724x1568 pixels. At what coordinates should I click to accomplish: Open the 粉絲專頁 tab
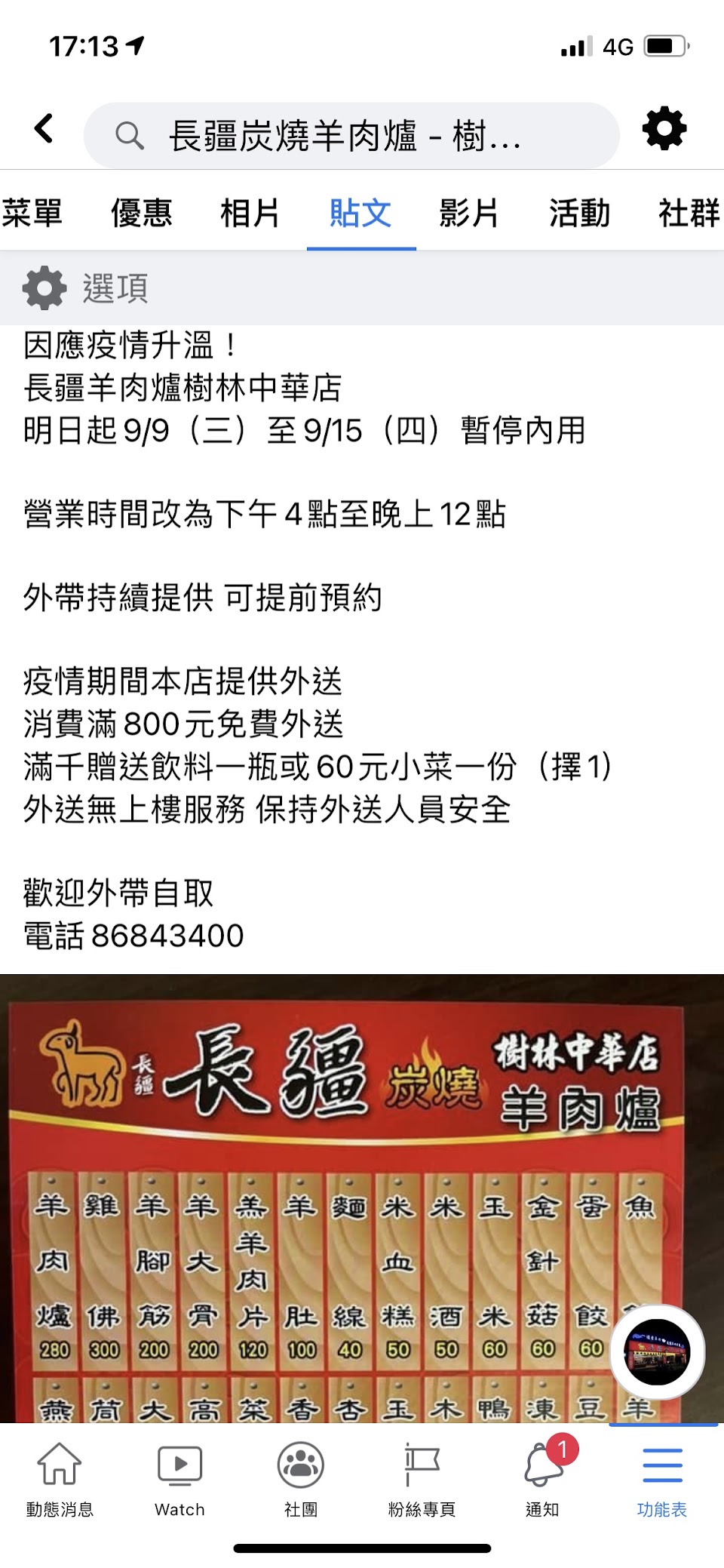pos(422,1479)
